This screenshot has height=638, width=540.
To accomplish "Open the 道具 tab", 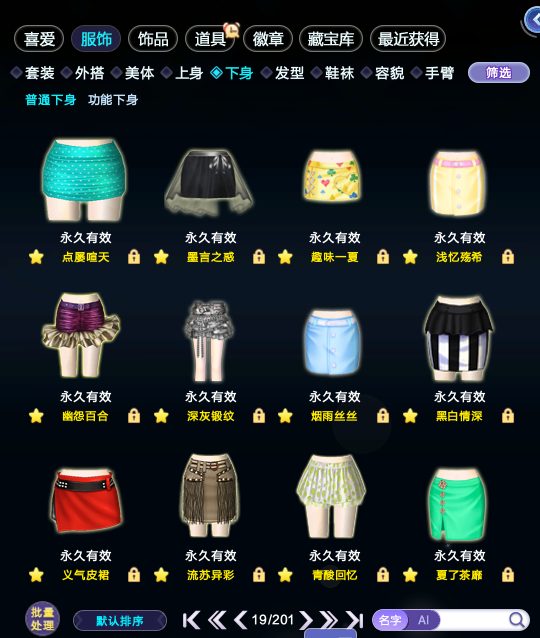I will pyautogui.click(x=210, y=39).
